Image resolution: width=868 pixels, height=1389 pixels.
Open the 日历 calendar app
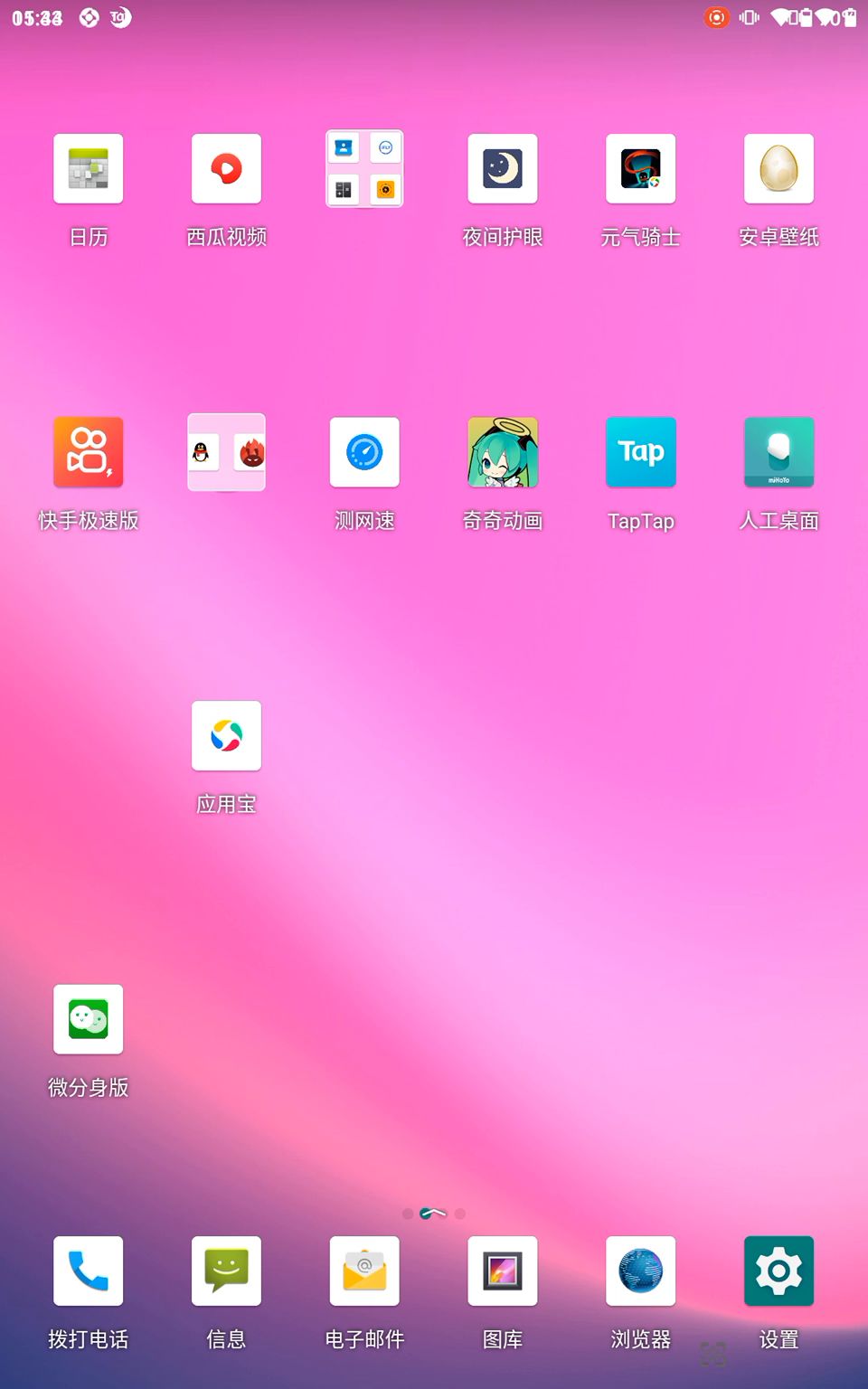[88, 169]
